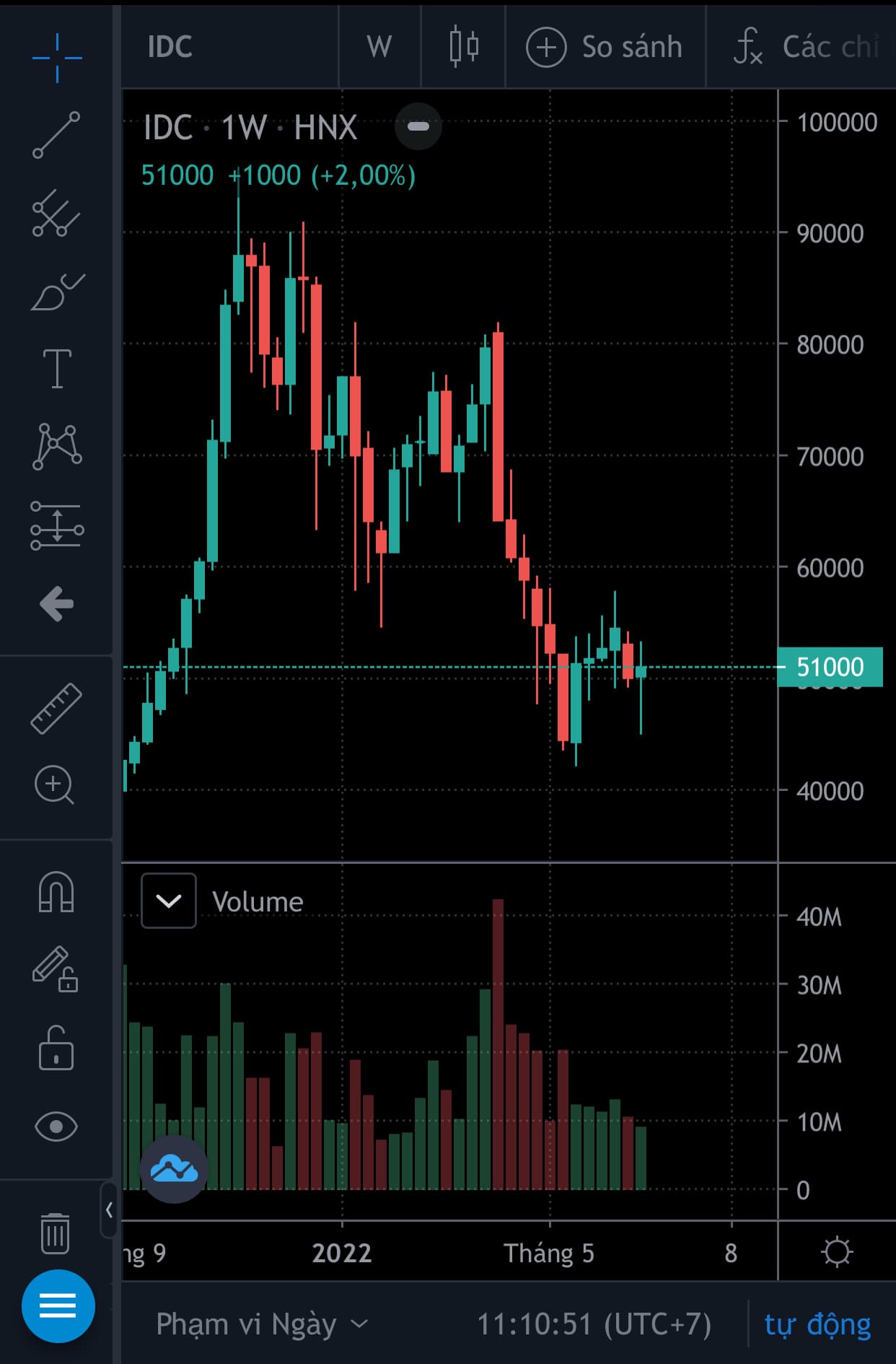Select the crosshair cursor tool
The height and width of the screenshot is (1364, 896).
(57, 58)
